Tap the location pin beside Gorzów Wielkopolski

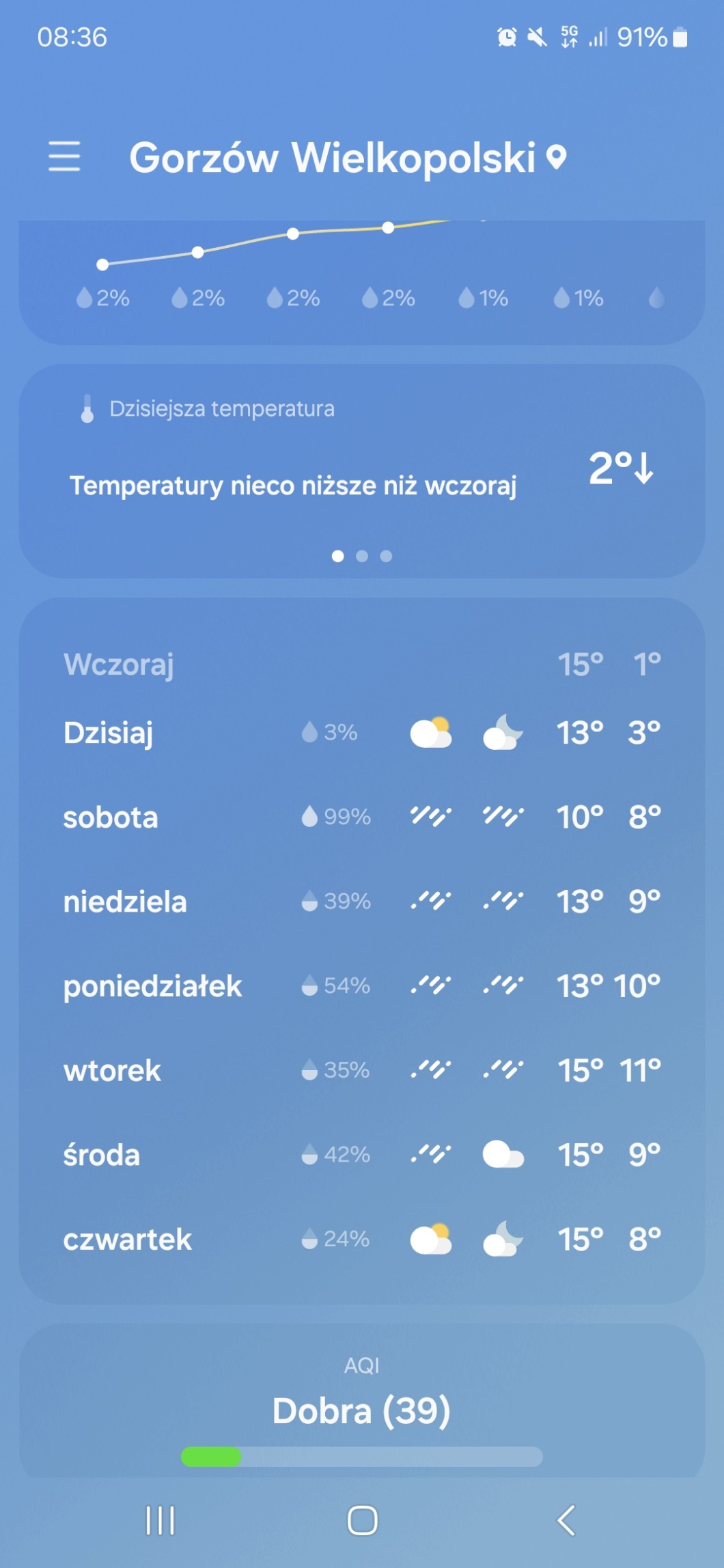[x=557, y=157]
